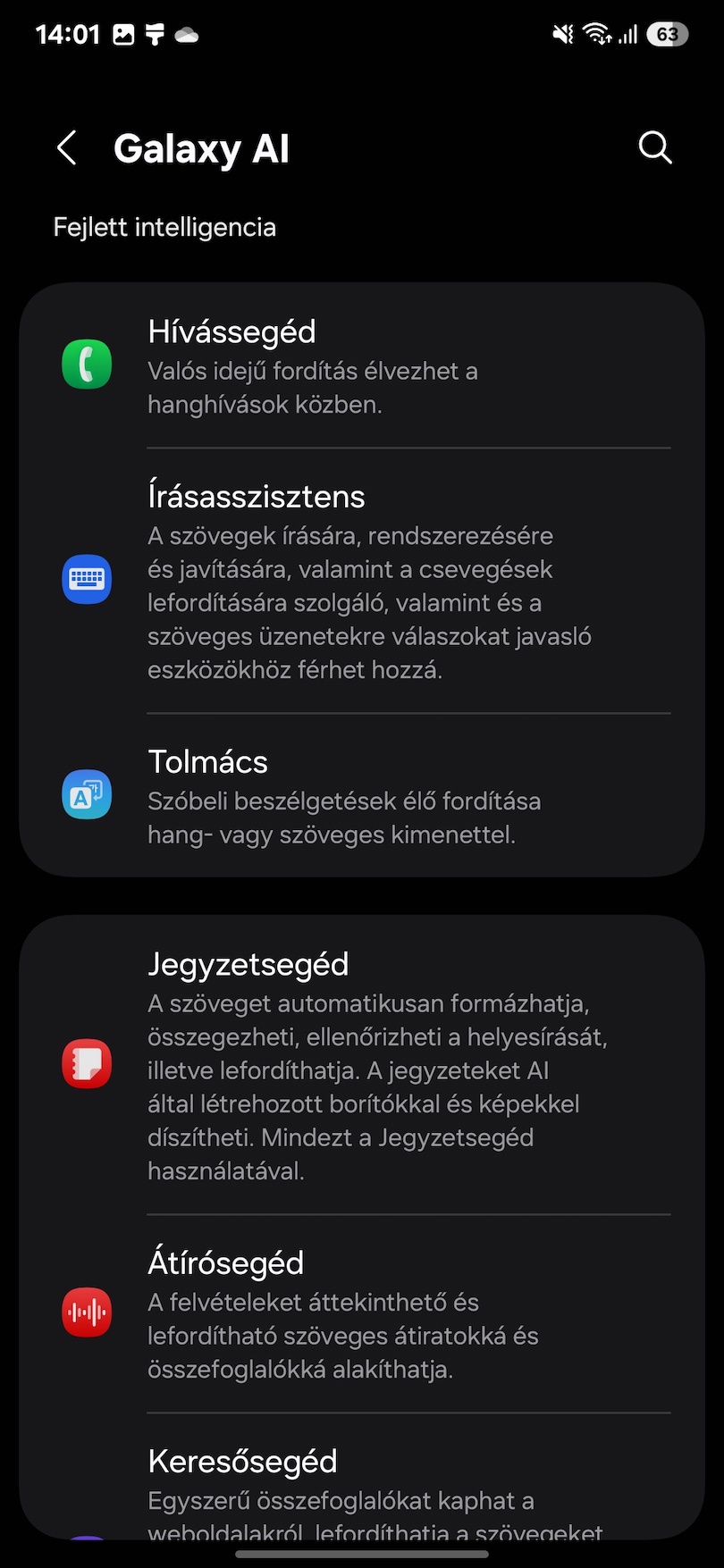
Task: Select the Tolmács option
Action: [362, 795]
